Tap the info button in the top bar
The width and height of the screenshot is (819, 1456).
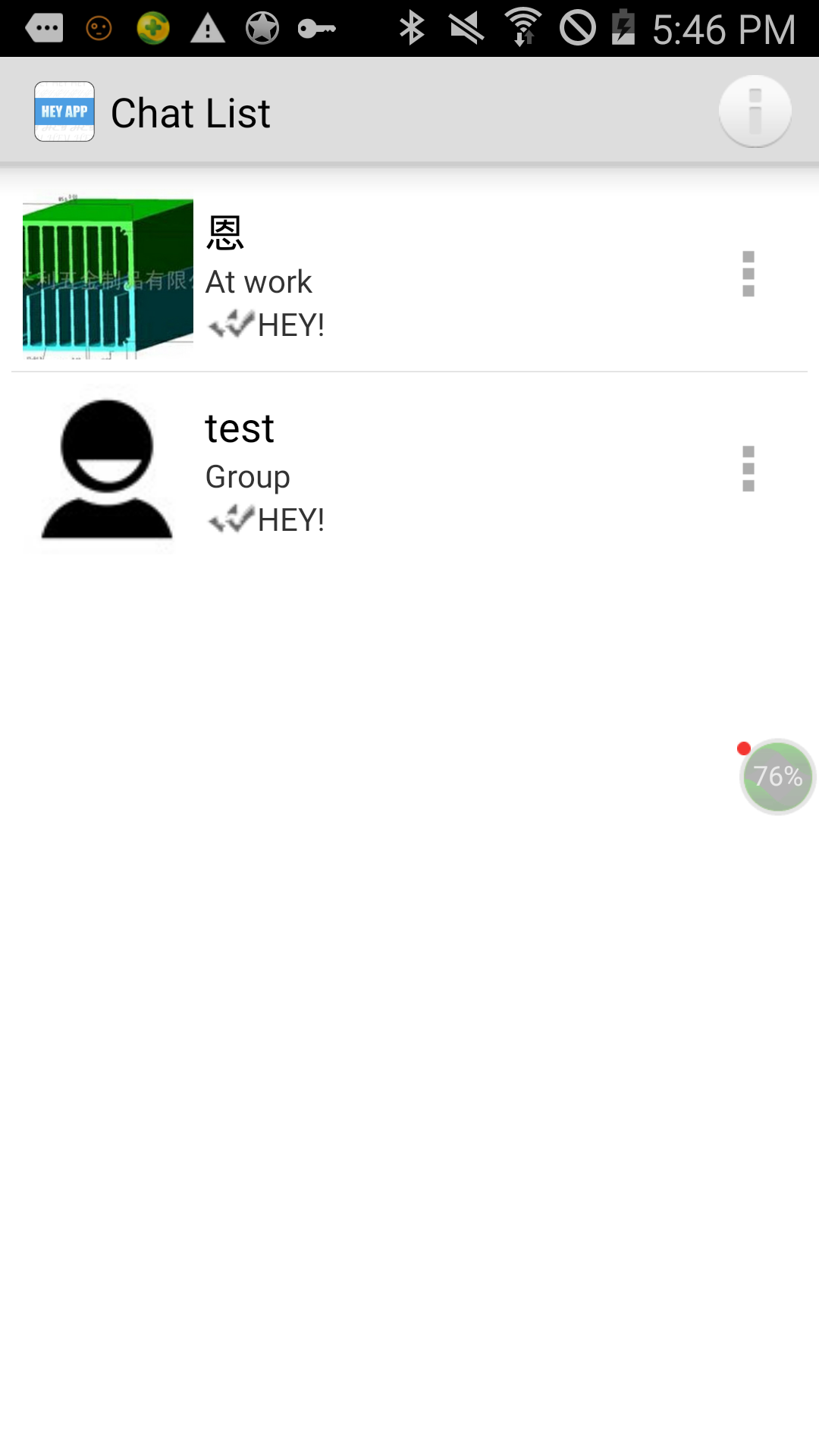click(755, 111)
